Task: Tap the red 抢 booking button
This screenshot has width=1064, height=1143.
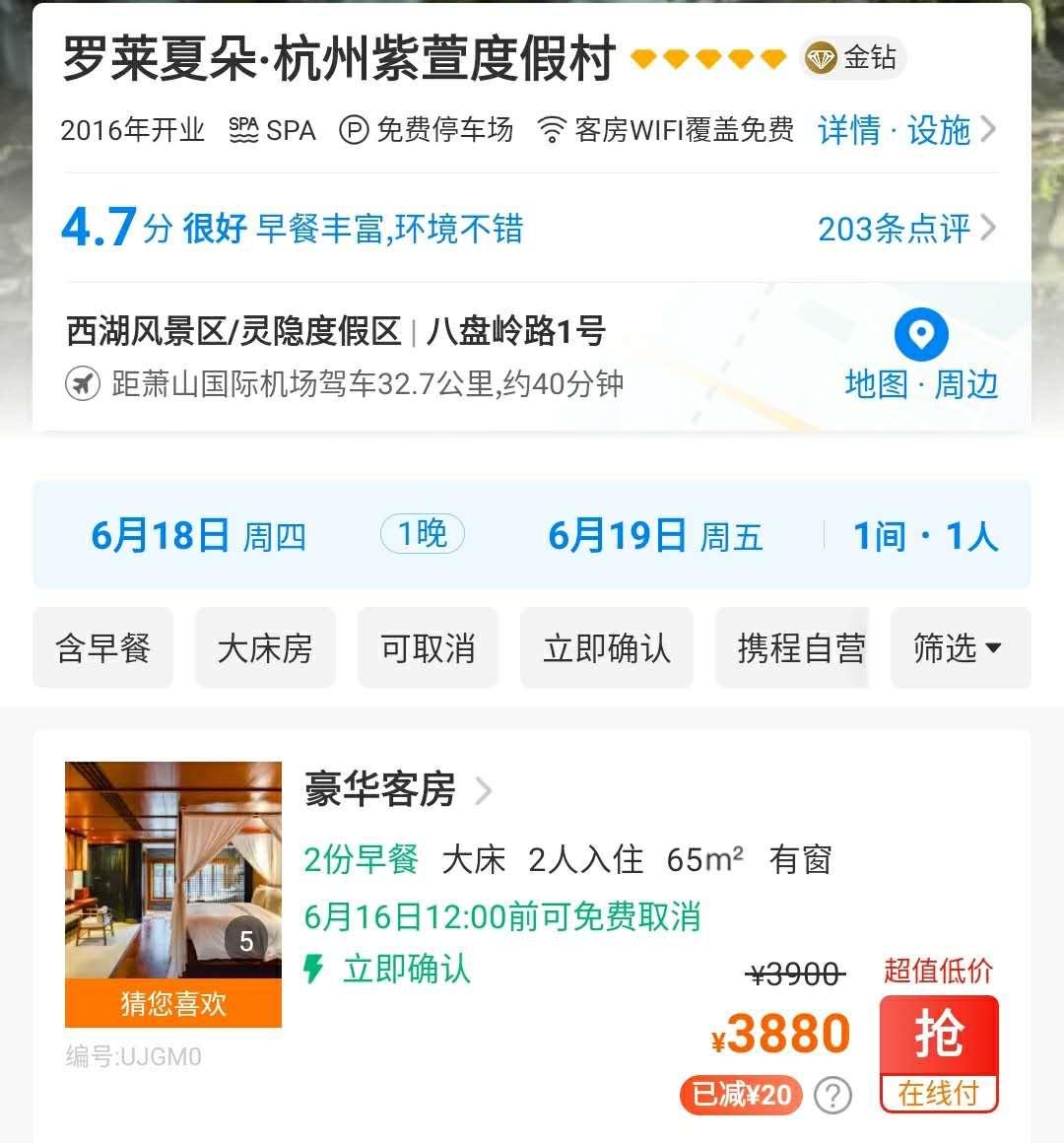Action: tap(939, 1036)
